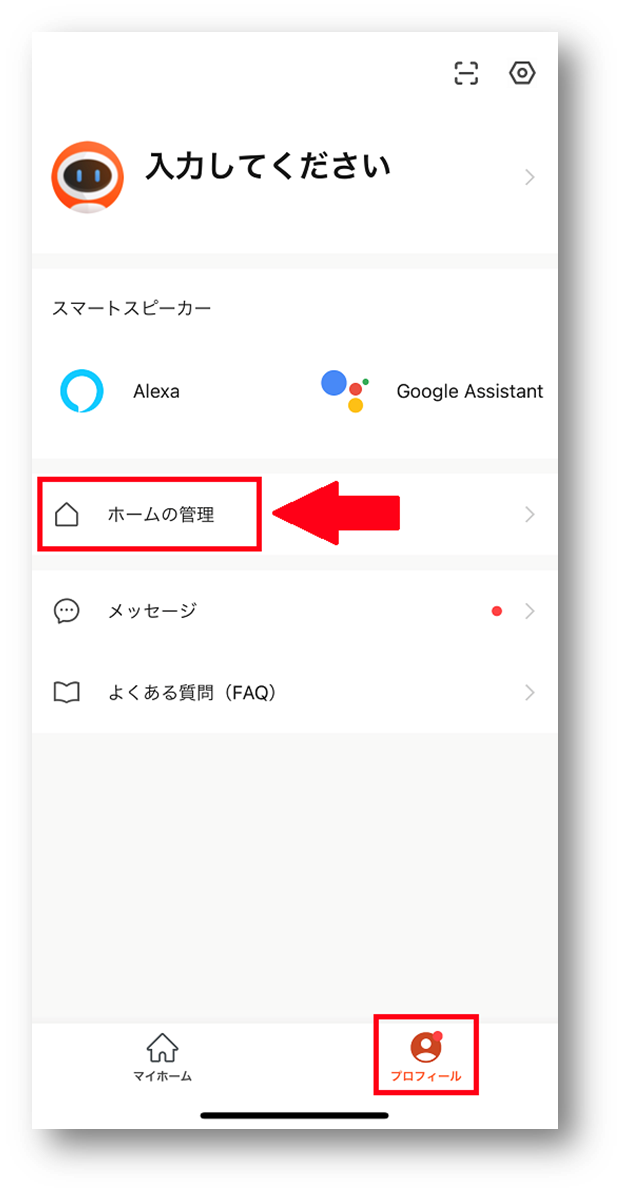Open the settings gear icon
The height and width of the screenshot is (1194, 623).
tap(522, 73)
